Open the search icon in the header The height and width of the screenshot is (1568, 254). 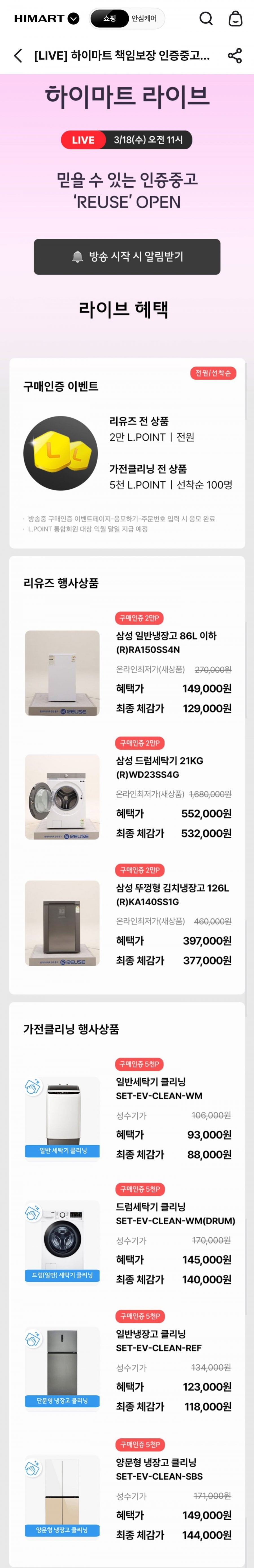tap(206, 19)
